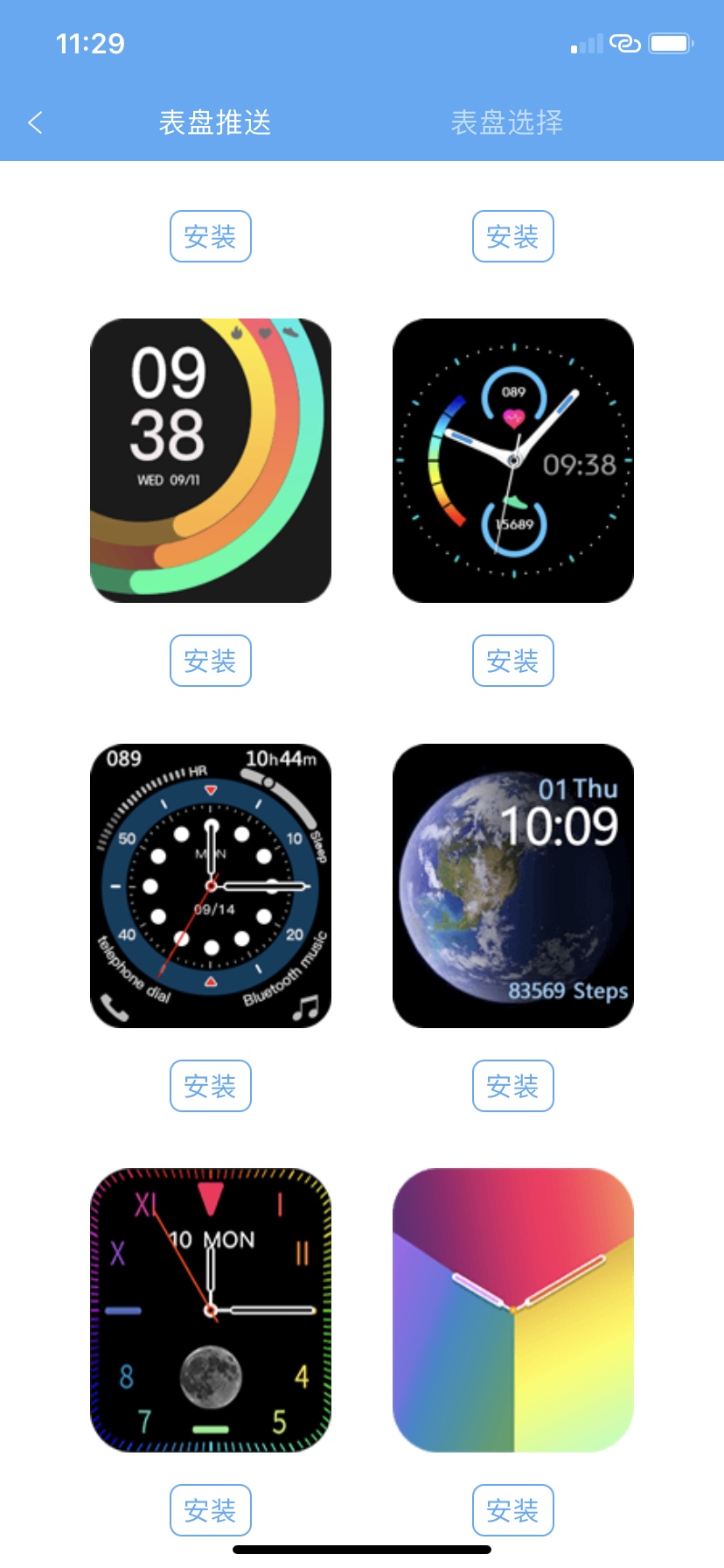Screen dimensions: 724x1568
Task: Select the 表盘推送 tab
Action: click(215, 122)
